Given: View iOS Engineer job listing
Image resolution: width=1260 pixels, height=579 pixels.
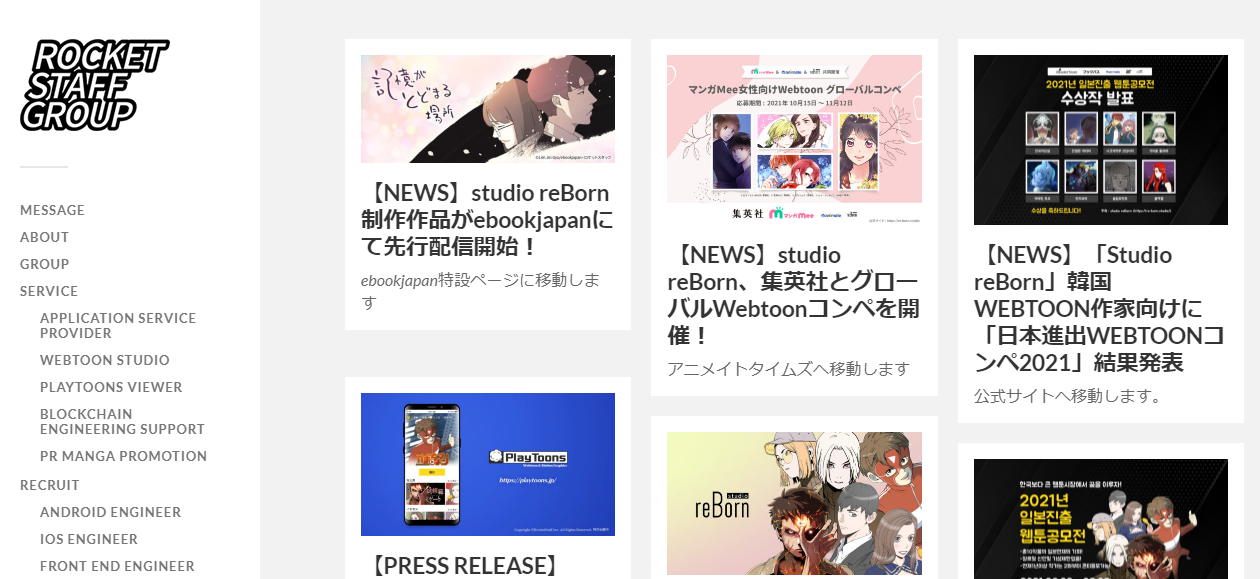Looking at the screenshot, I should (x=89, y=539).
